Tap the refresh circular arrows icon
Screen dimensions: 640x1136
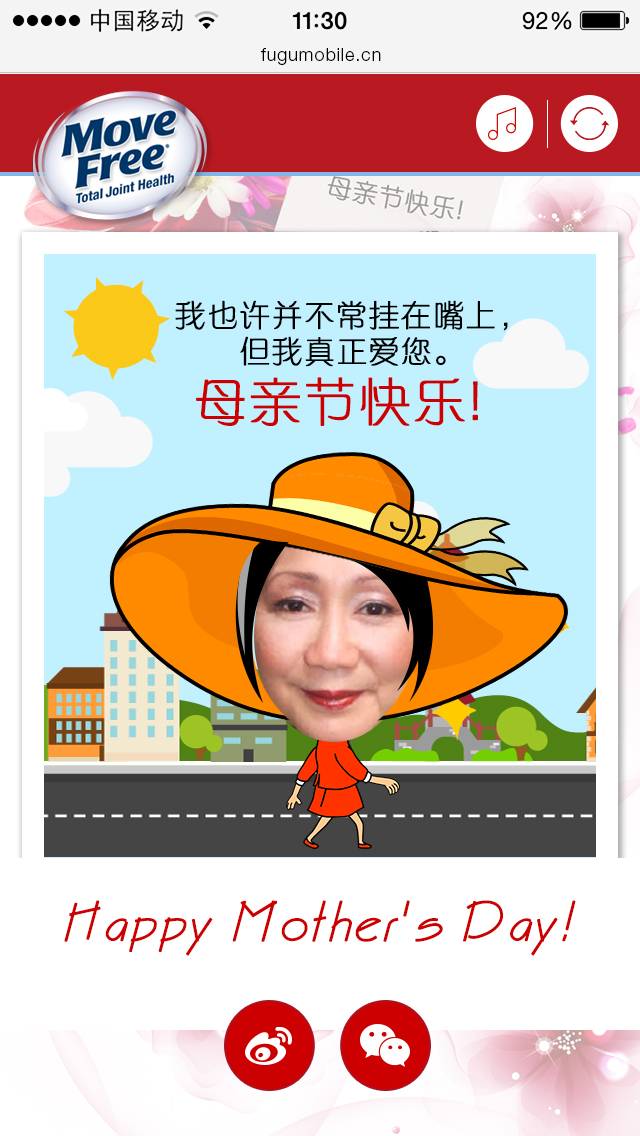589,124
